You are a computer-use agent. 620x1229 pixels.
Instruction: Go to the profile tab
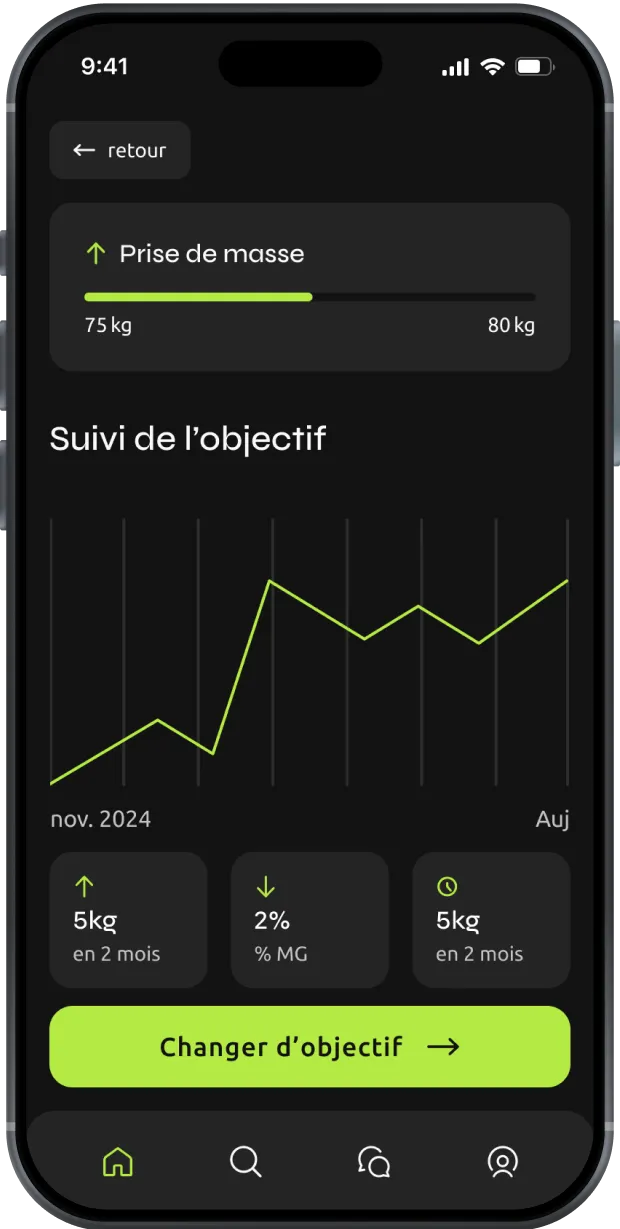(502, 1161)
